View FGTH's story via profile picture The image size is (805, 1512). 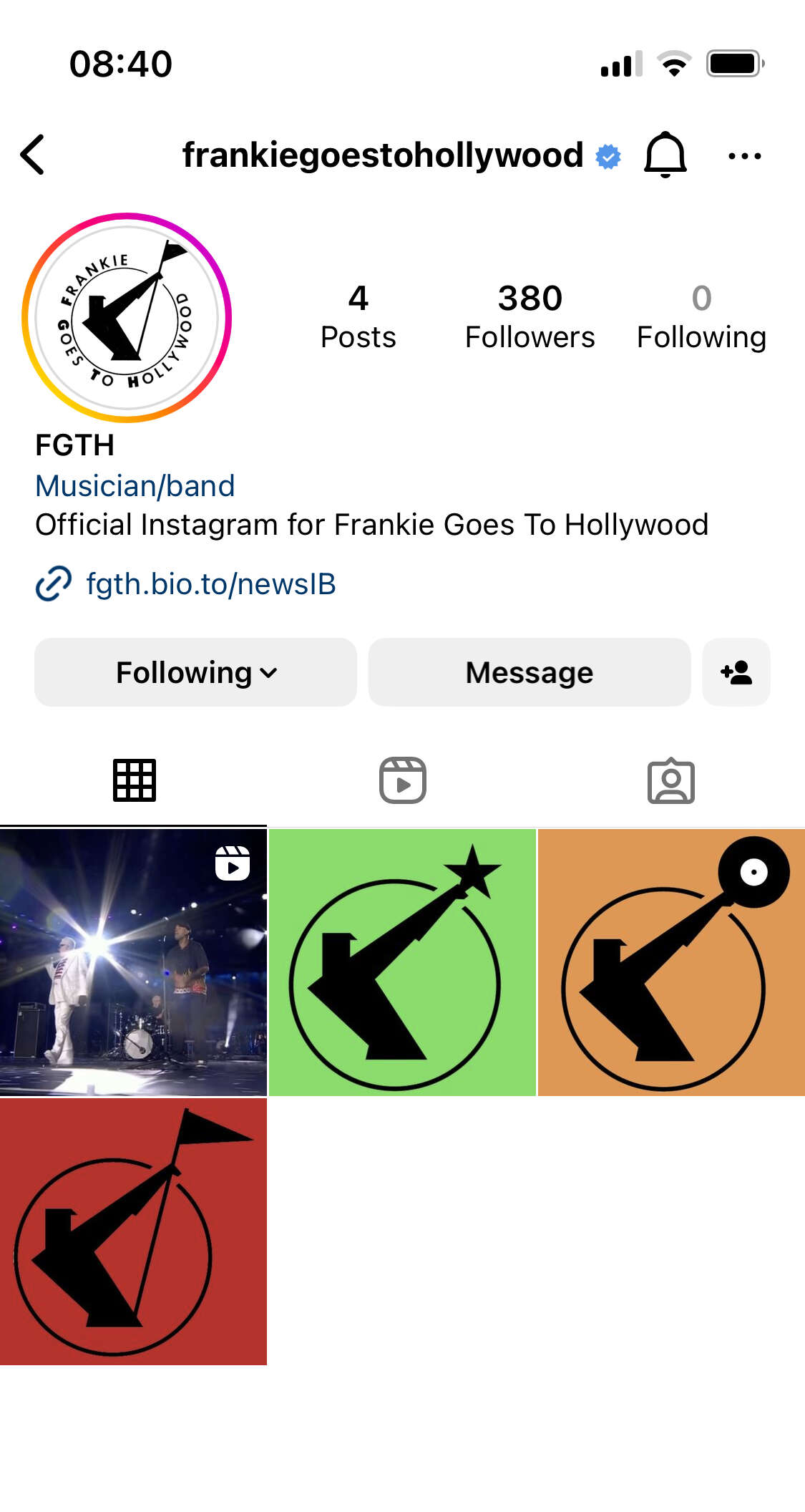pos(127,317)
